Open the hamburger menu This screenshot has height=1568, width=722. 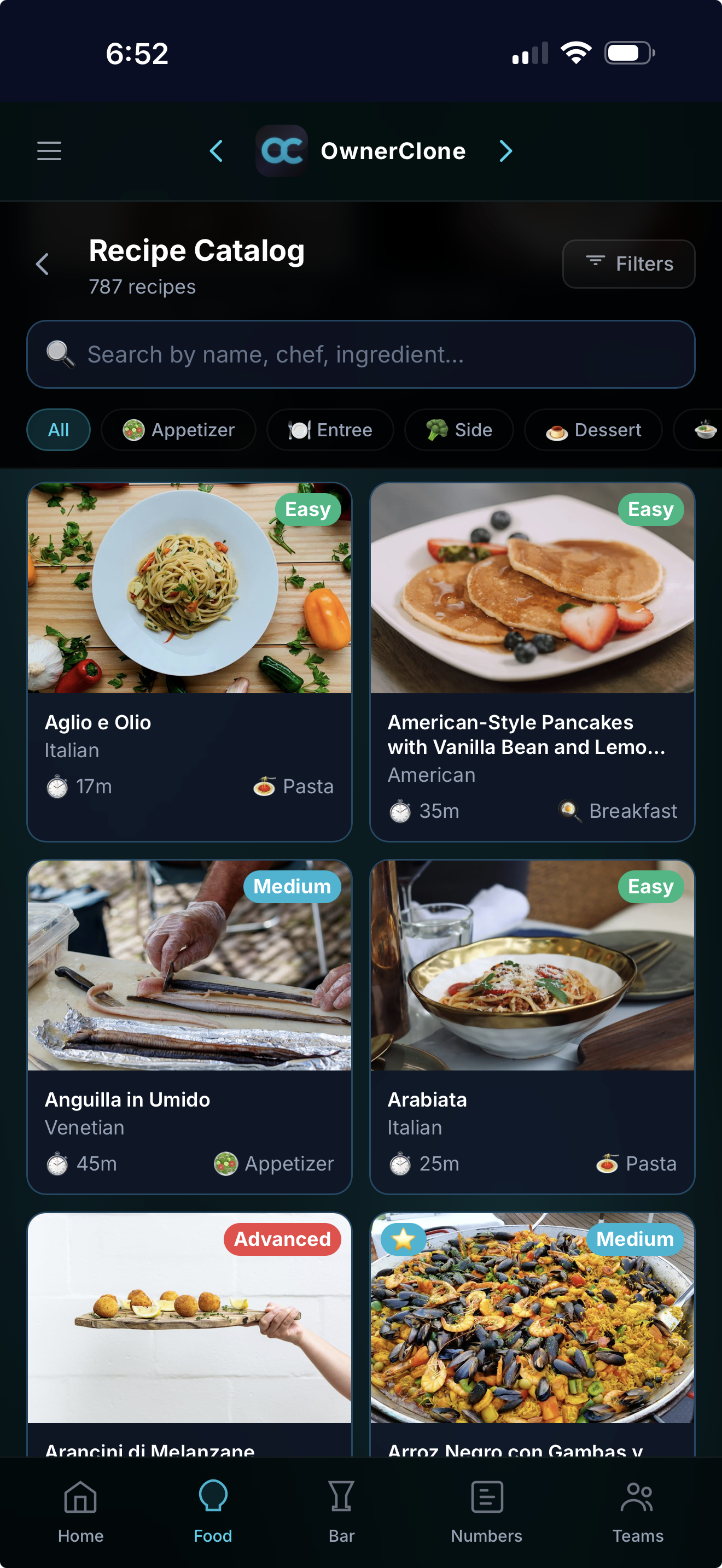pyautogui.click(x=49, y=151)
